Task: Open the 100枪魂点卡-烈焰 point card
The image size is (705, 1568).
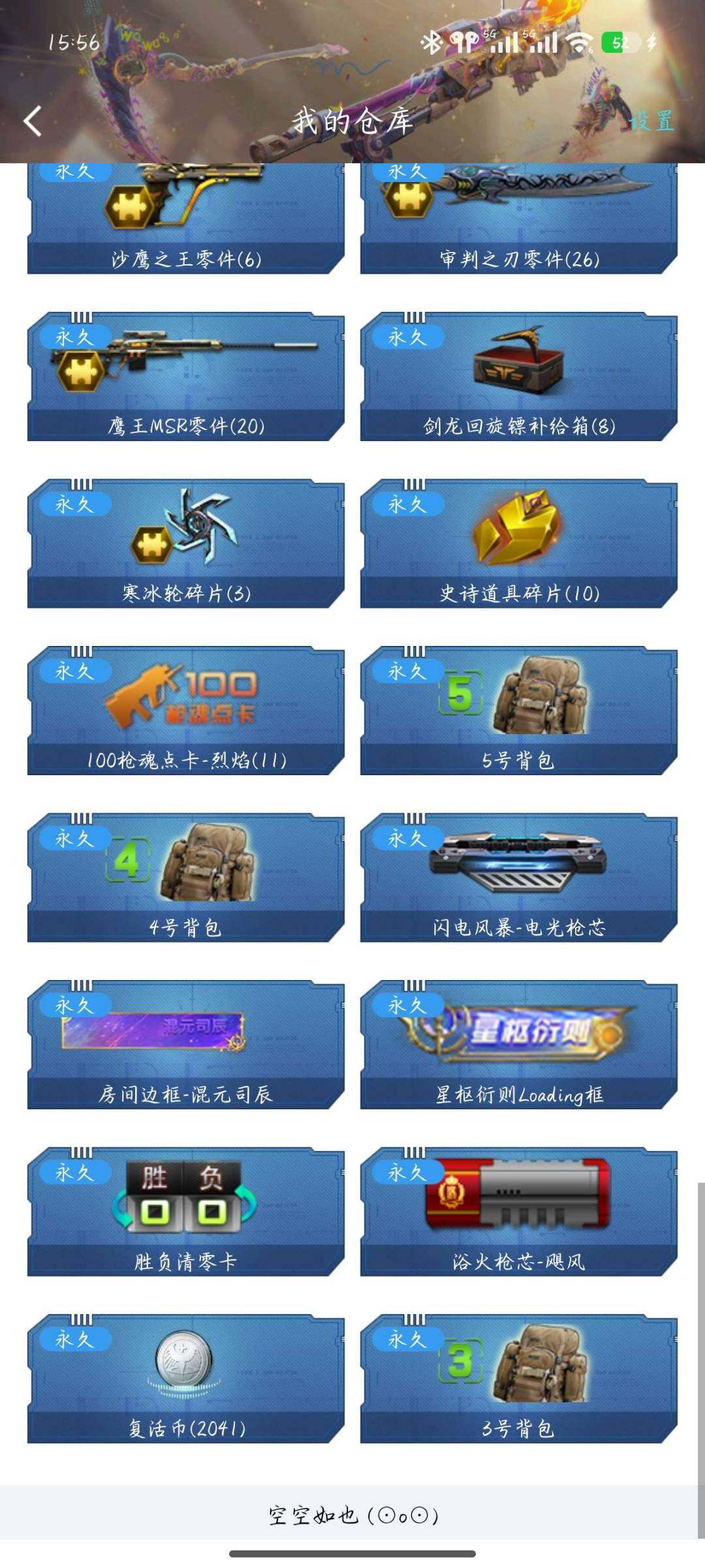Action: (x=183, y=705)
